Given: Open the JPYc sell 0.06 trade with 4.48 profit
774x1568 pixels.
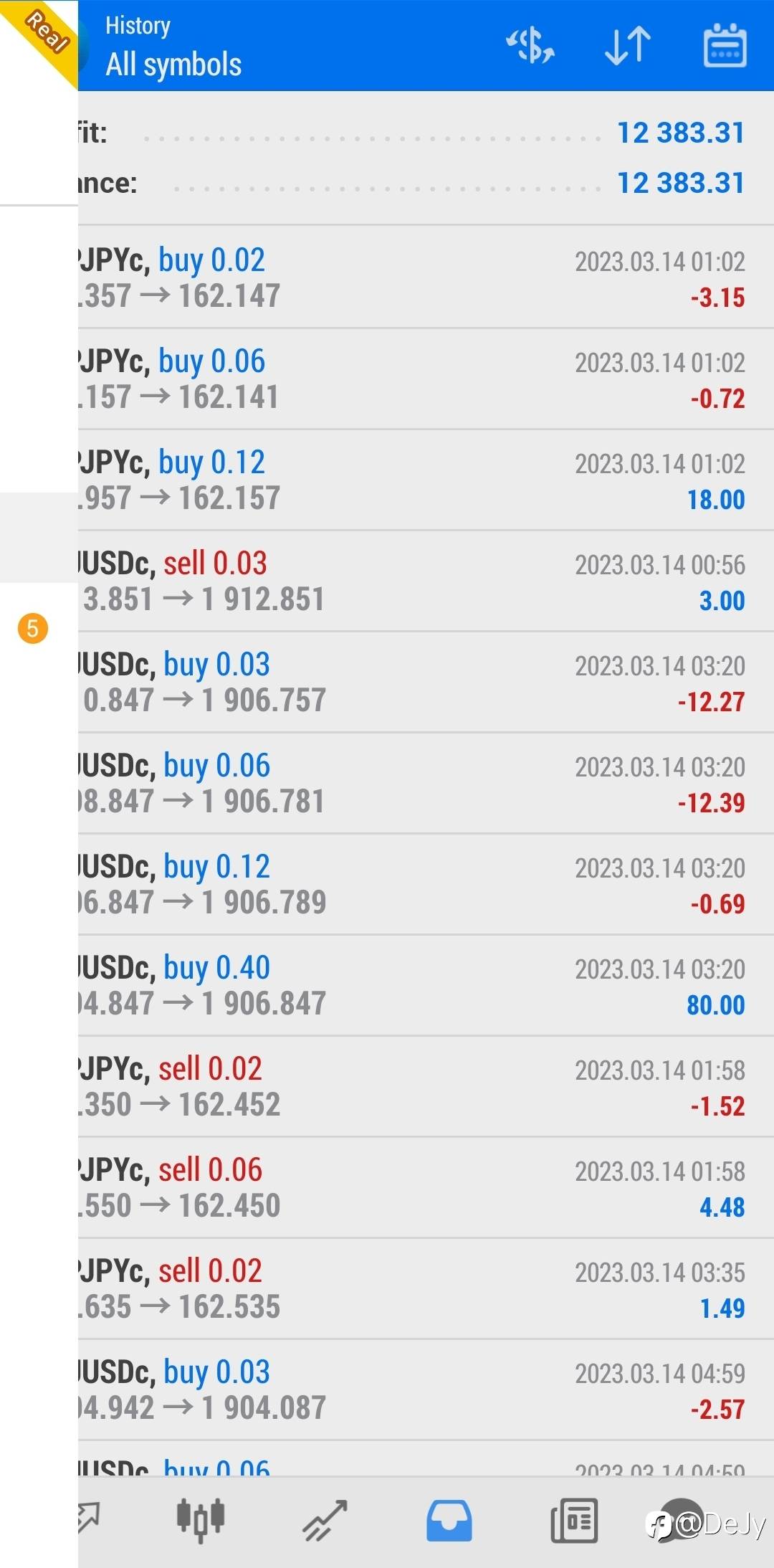Looking at the screenshot, I should [x=426, y=1188].
